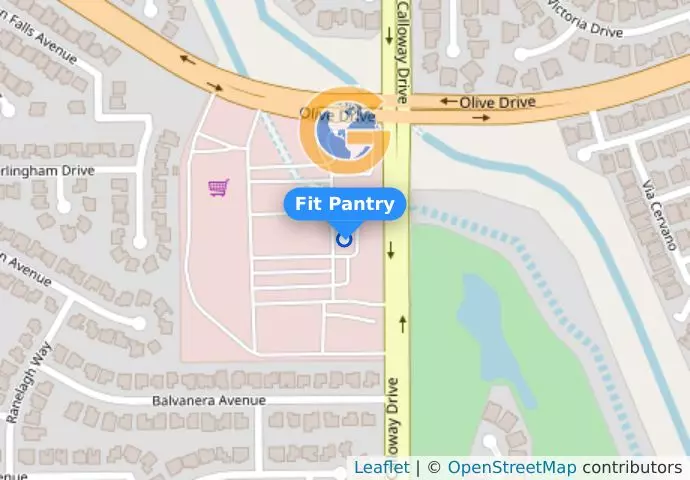Open the Leaflet attribution link
This screenshot has height=480, width=690.
(x=381, y=468)
